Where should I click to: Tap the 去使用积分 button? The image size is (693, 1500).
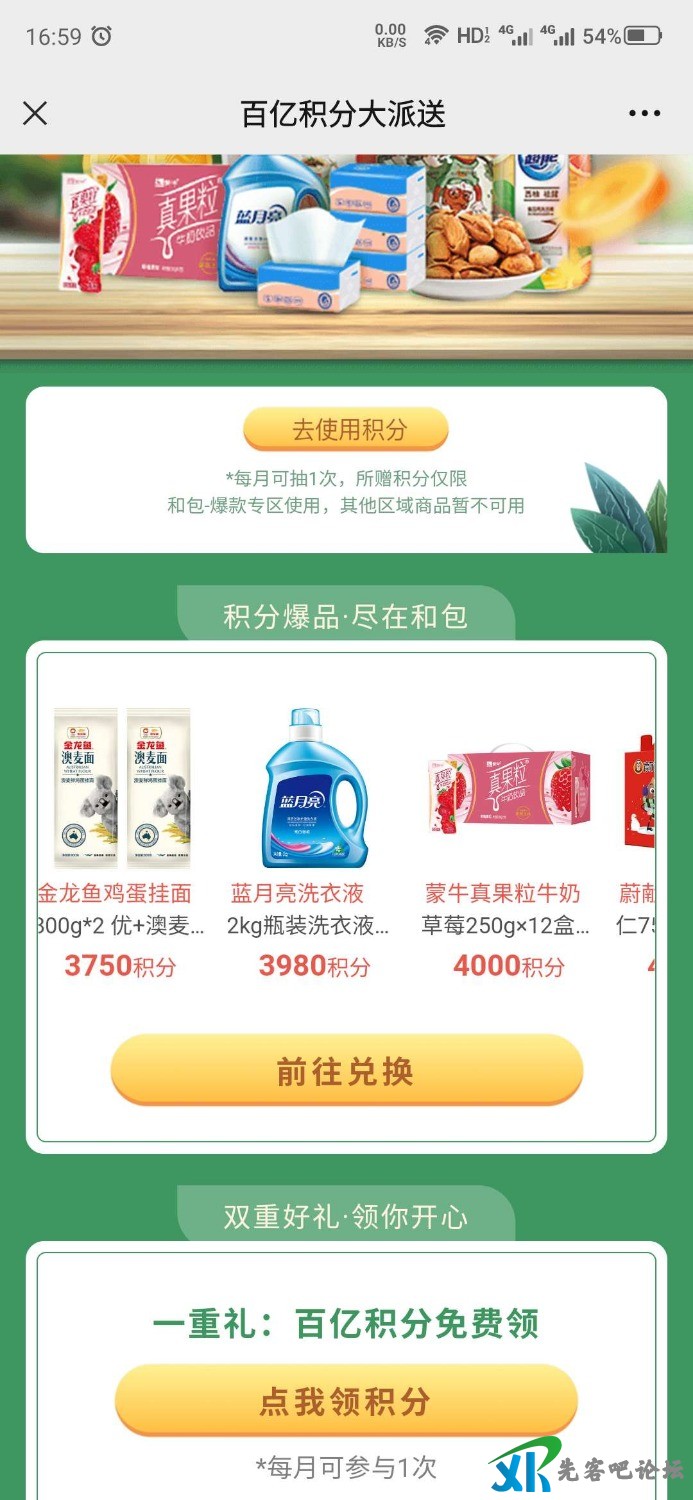(346, 430)
